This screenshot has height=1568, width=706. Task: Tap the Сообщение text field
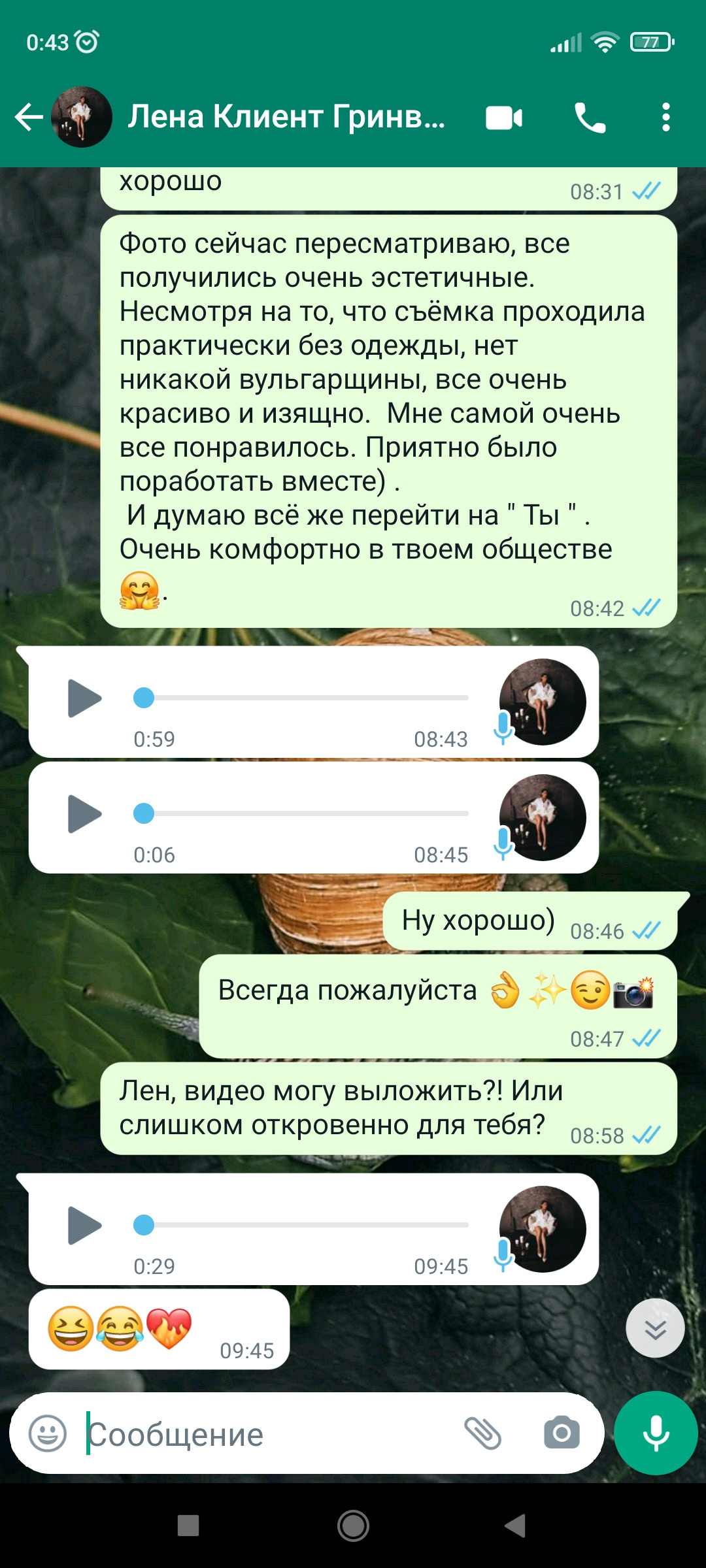coord(268,1434)
